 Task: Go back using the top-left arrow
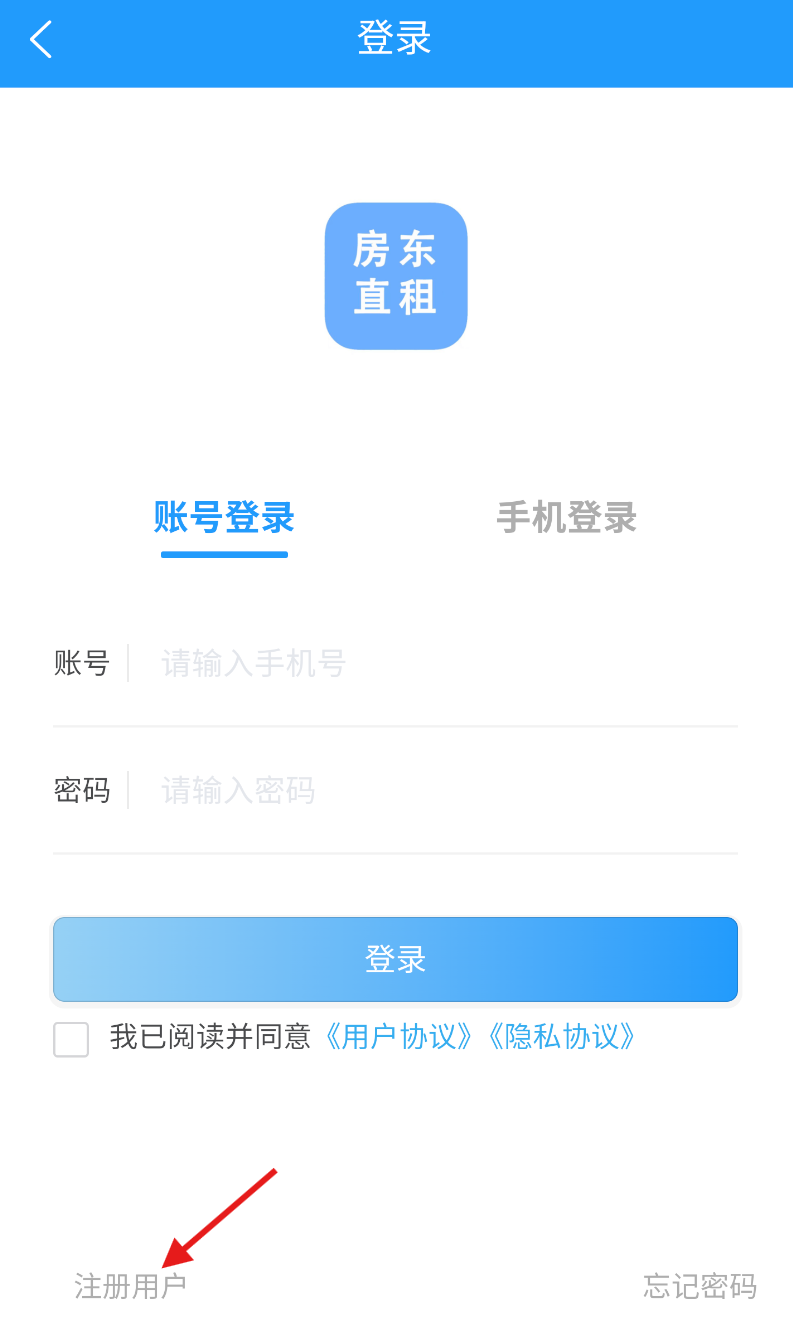click(x=40, y=40)
